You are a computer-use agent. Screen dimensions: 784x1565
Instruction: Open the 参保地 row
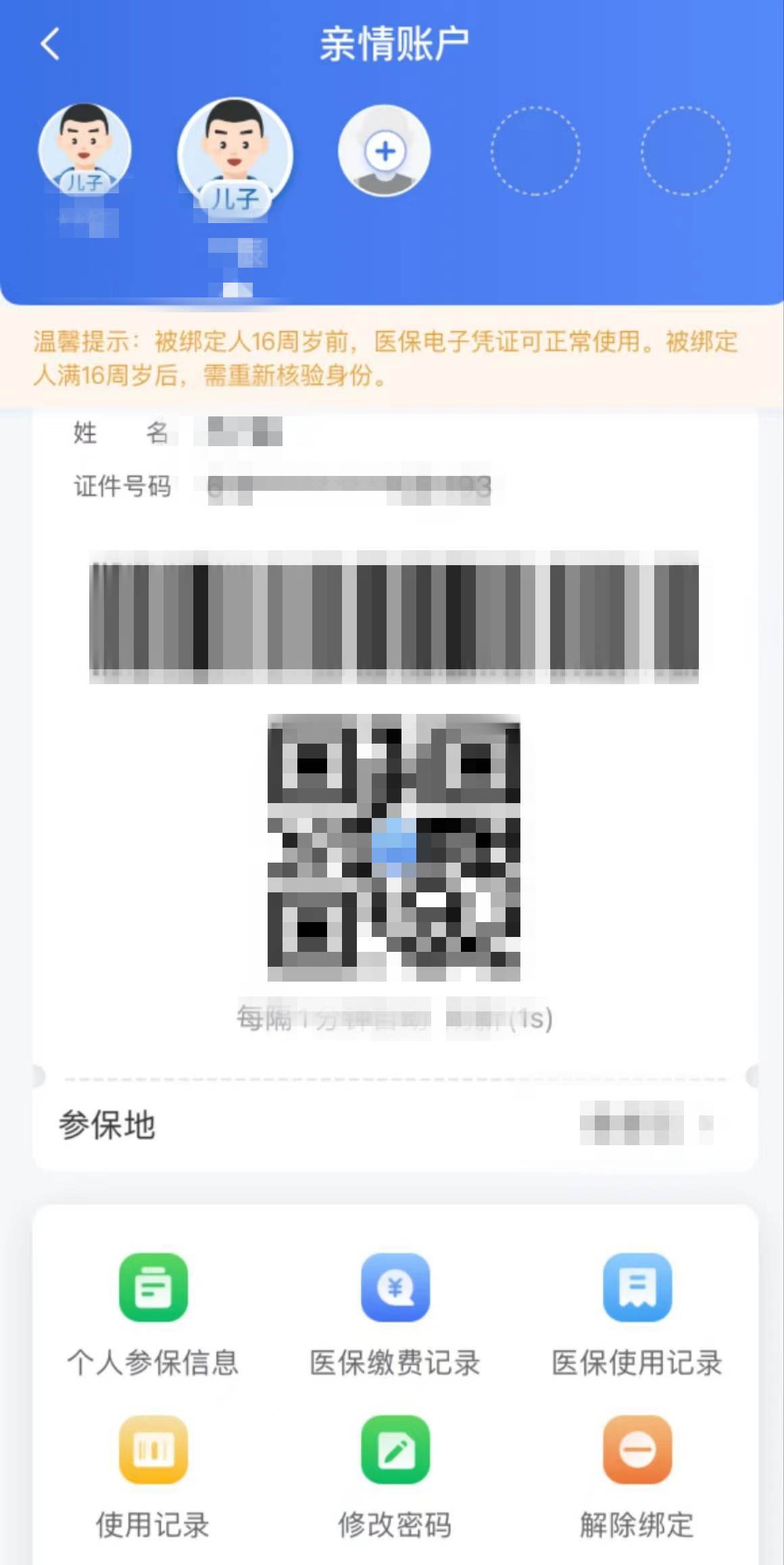click(x=395, y=1125)
